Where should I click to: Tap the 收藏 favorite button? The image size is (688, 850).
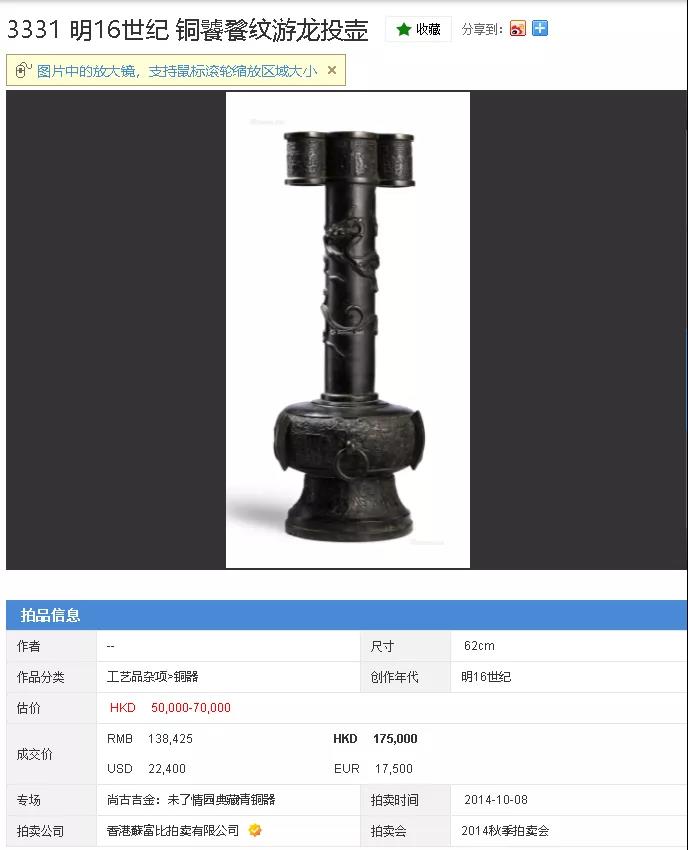[x=418, y=29]
